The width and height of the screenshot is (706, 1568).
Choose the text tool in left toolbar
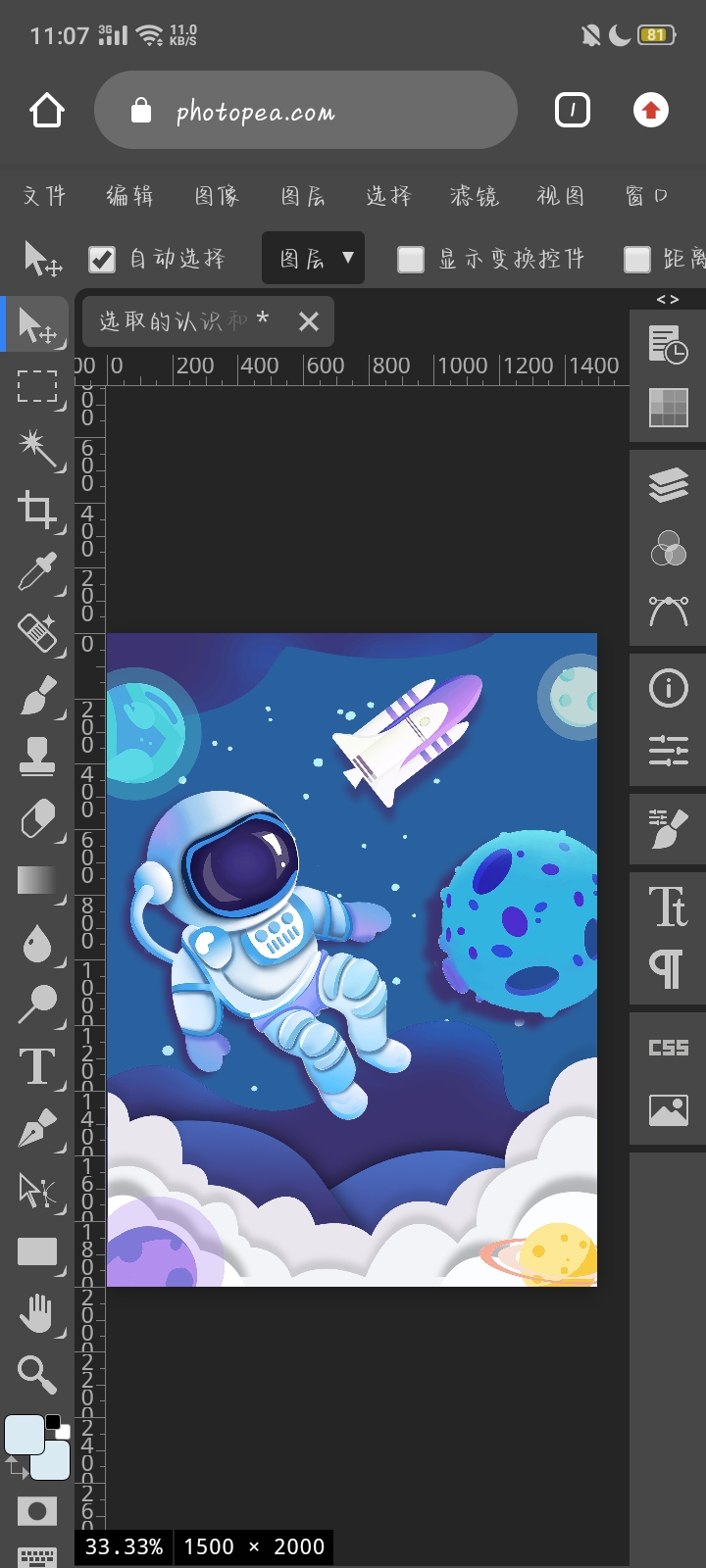click(37, 1066)
